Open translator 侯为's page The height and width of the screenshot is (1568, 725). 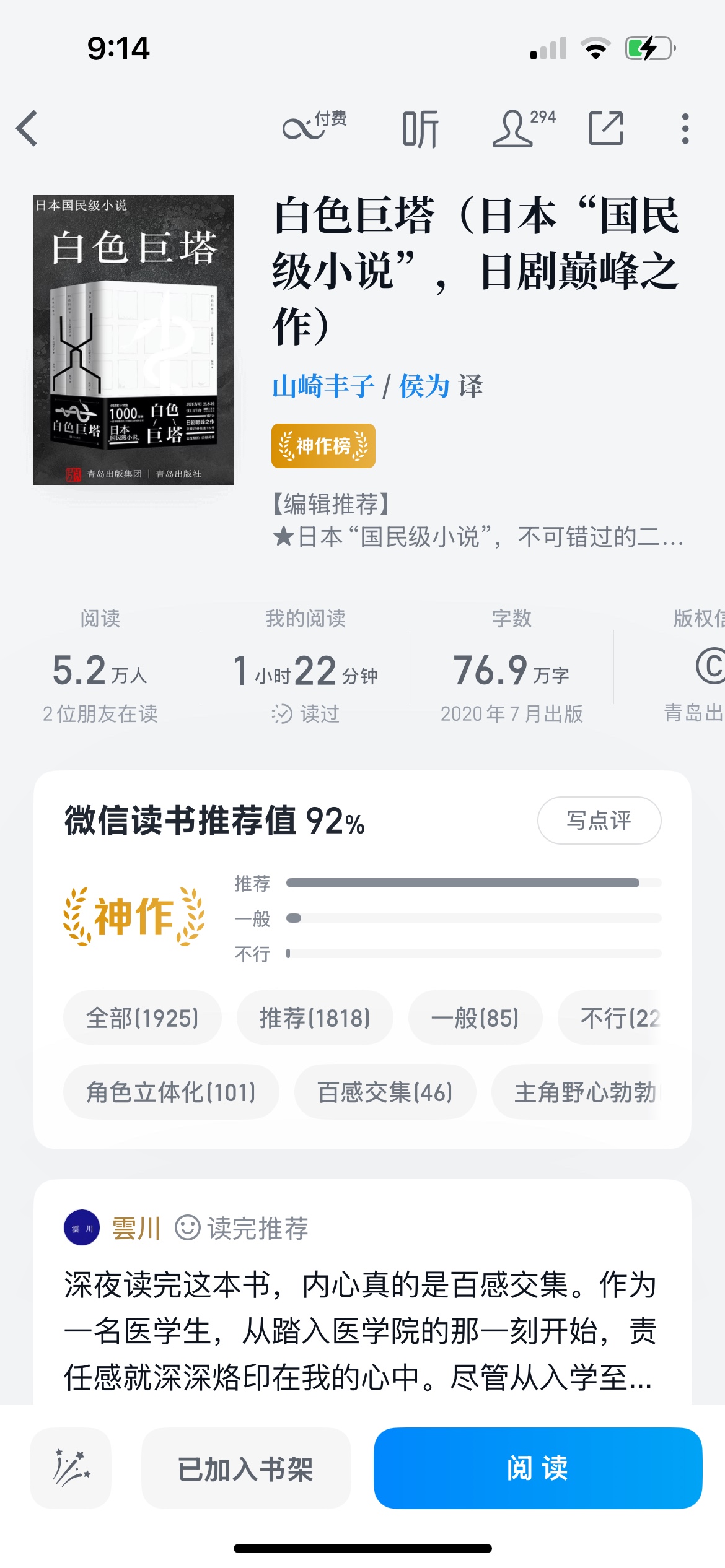(424, 386)
